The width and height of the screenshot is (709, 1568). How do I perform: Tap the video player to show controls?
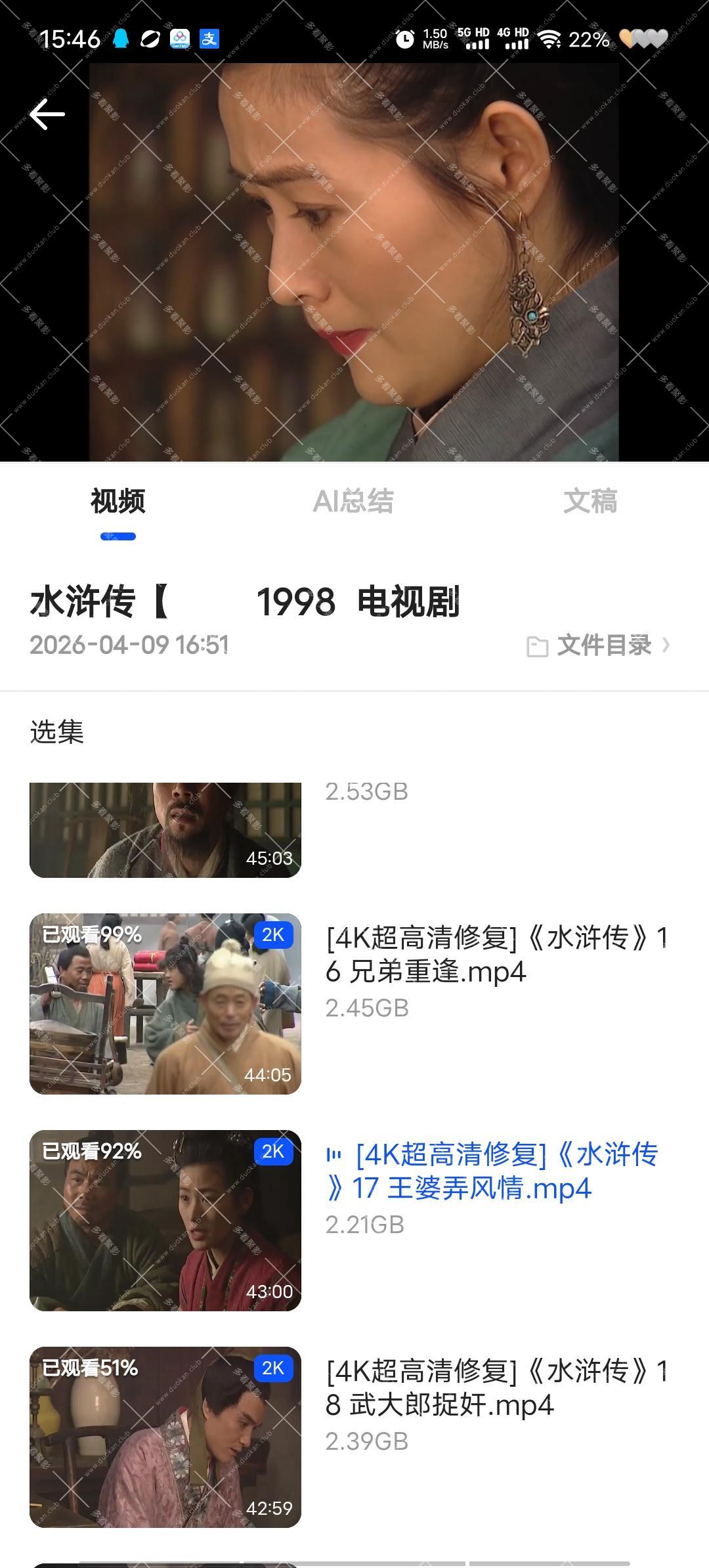tap(354, 263)
